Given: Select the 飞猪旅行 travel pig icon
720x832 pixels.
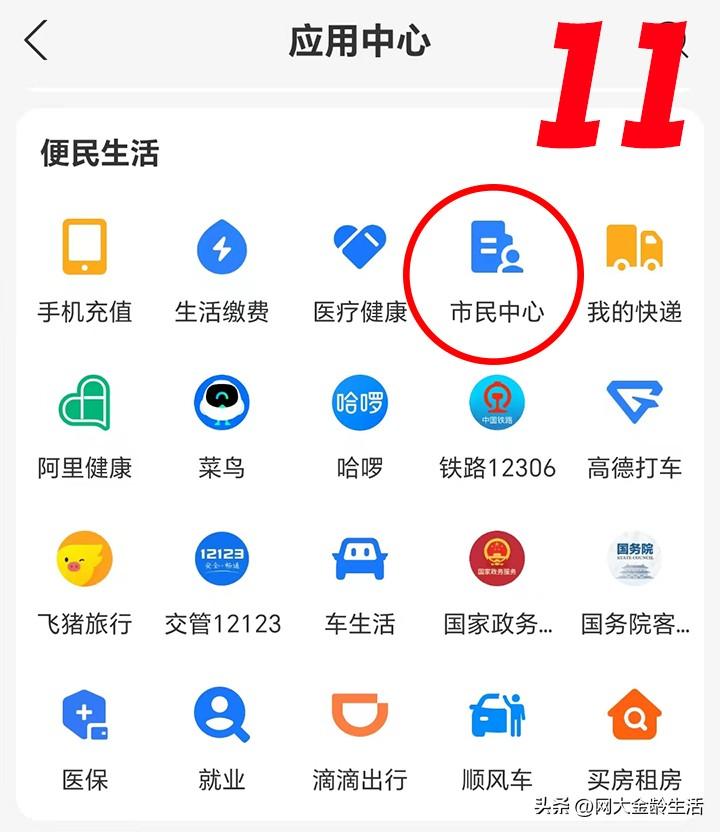Looking at the screenshot, I should click(x=84, y=560).
